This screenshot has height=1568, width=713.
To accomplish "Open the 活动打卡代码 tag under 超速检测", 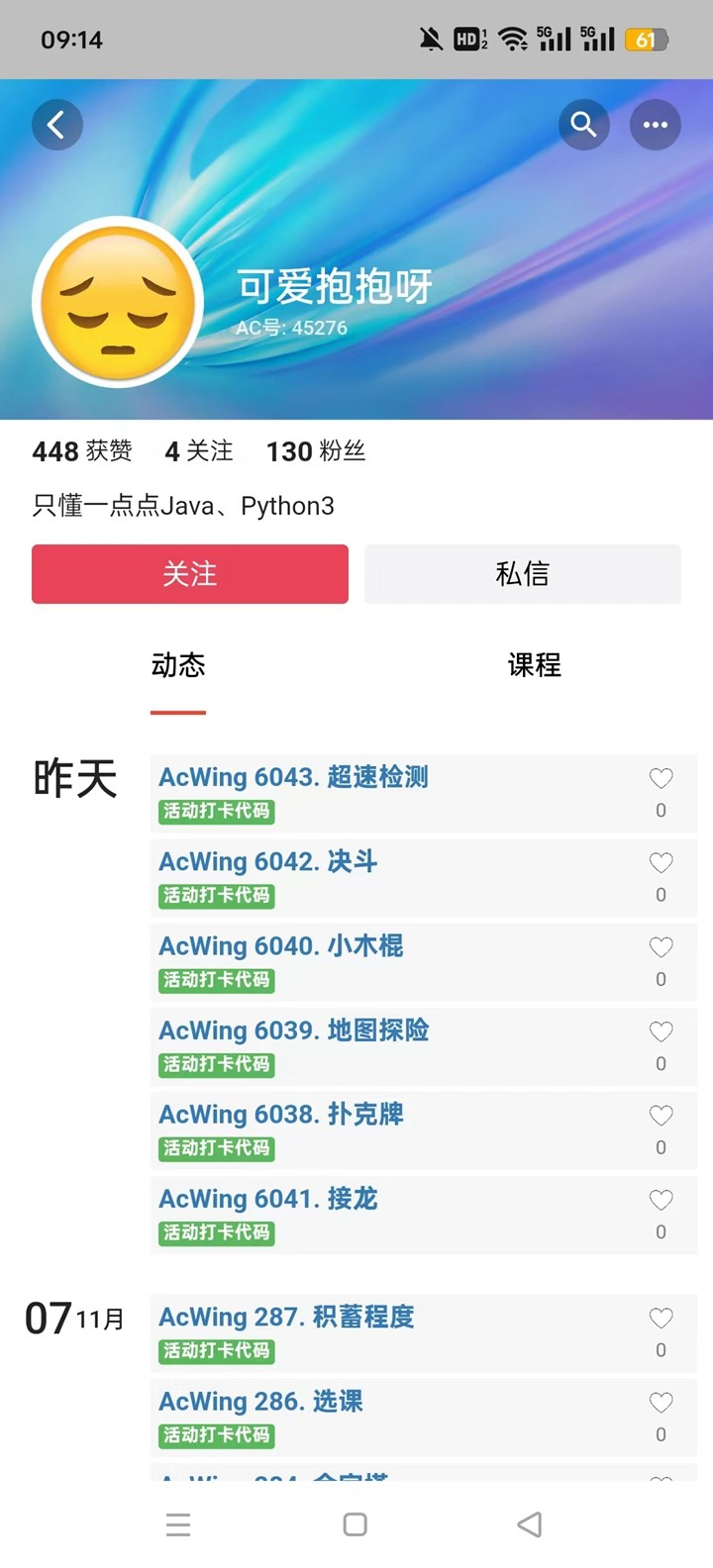I will point(216,812).
